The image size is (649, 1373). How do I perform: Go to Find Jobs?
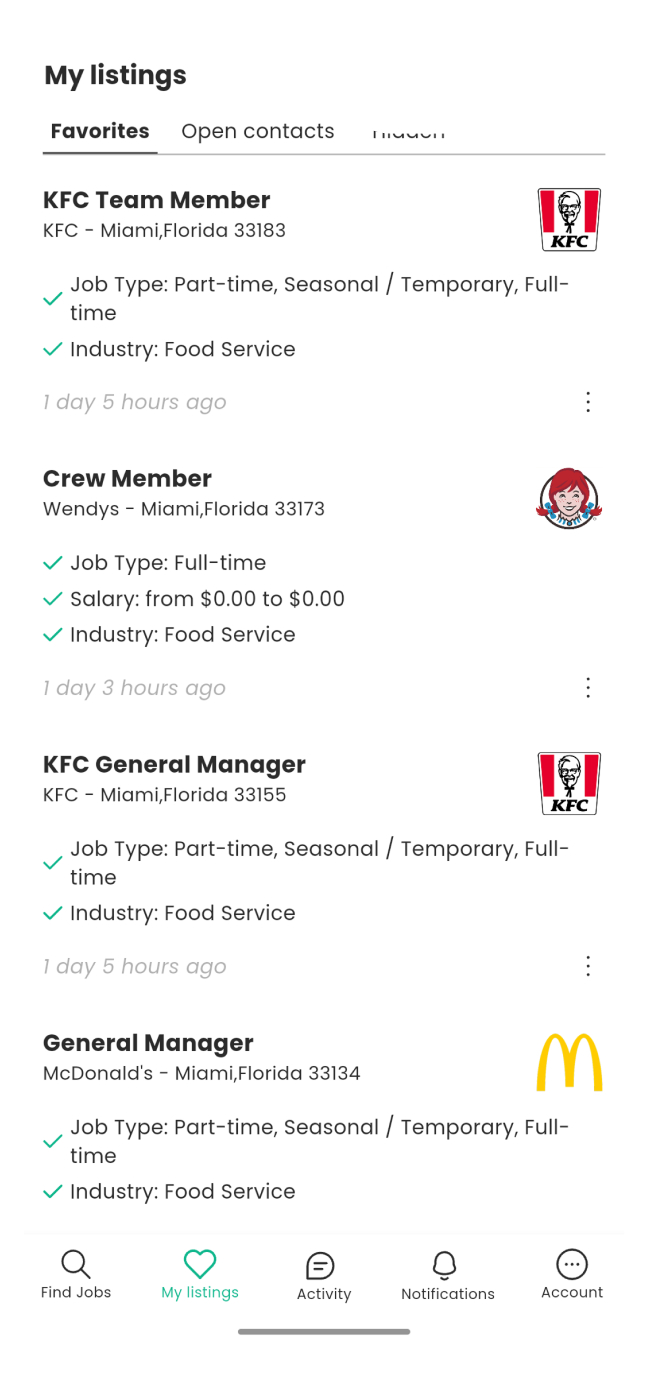tap(76, 1275)
